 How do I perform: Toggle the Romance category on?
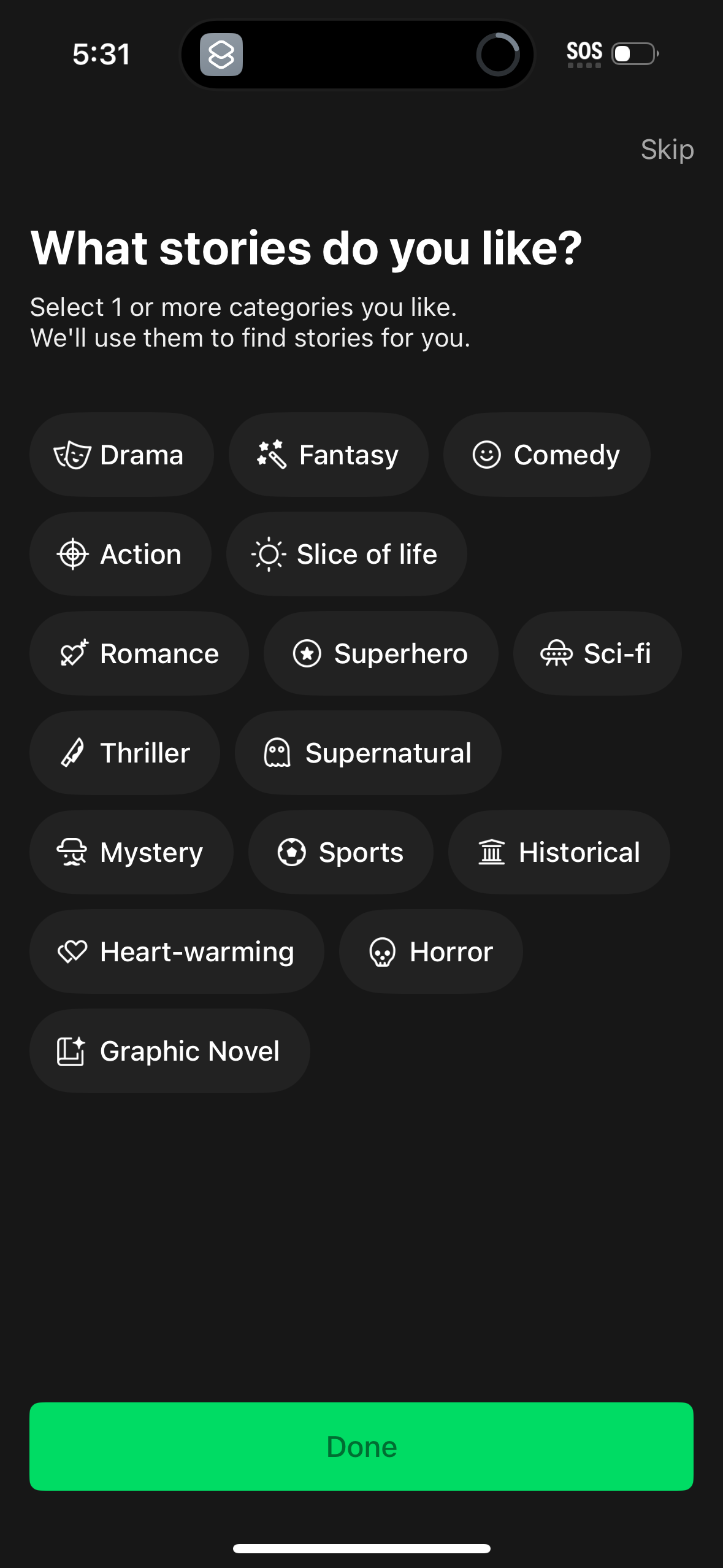click(x=138, y=653)
